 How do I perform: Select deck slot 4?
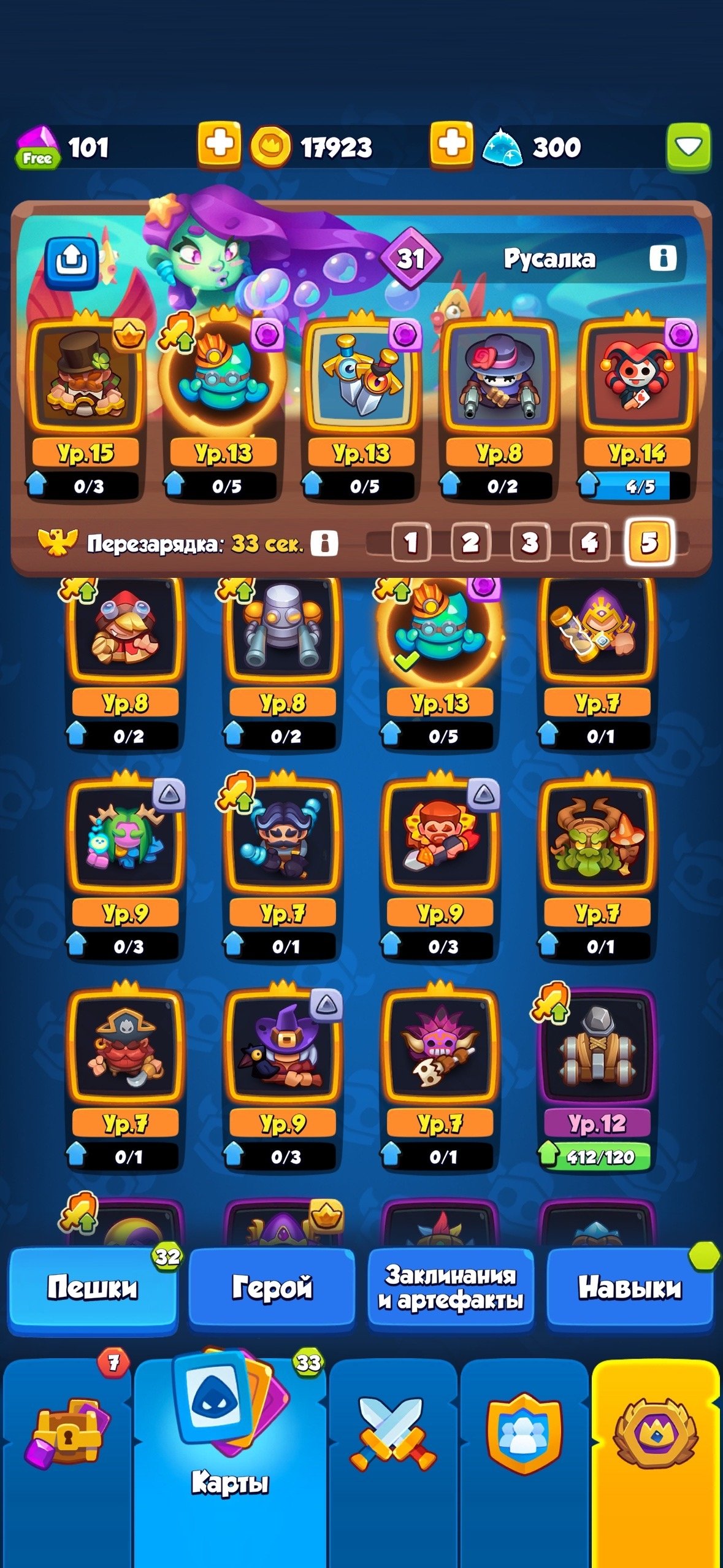[589, 542]
